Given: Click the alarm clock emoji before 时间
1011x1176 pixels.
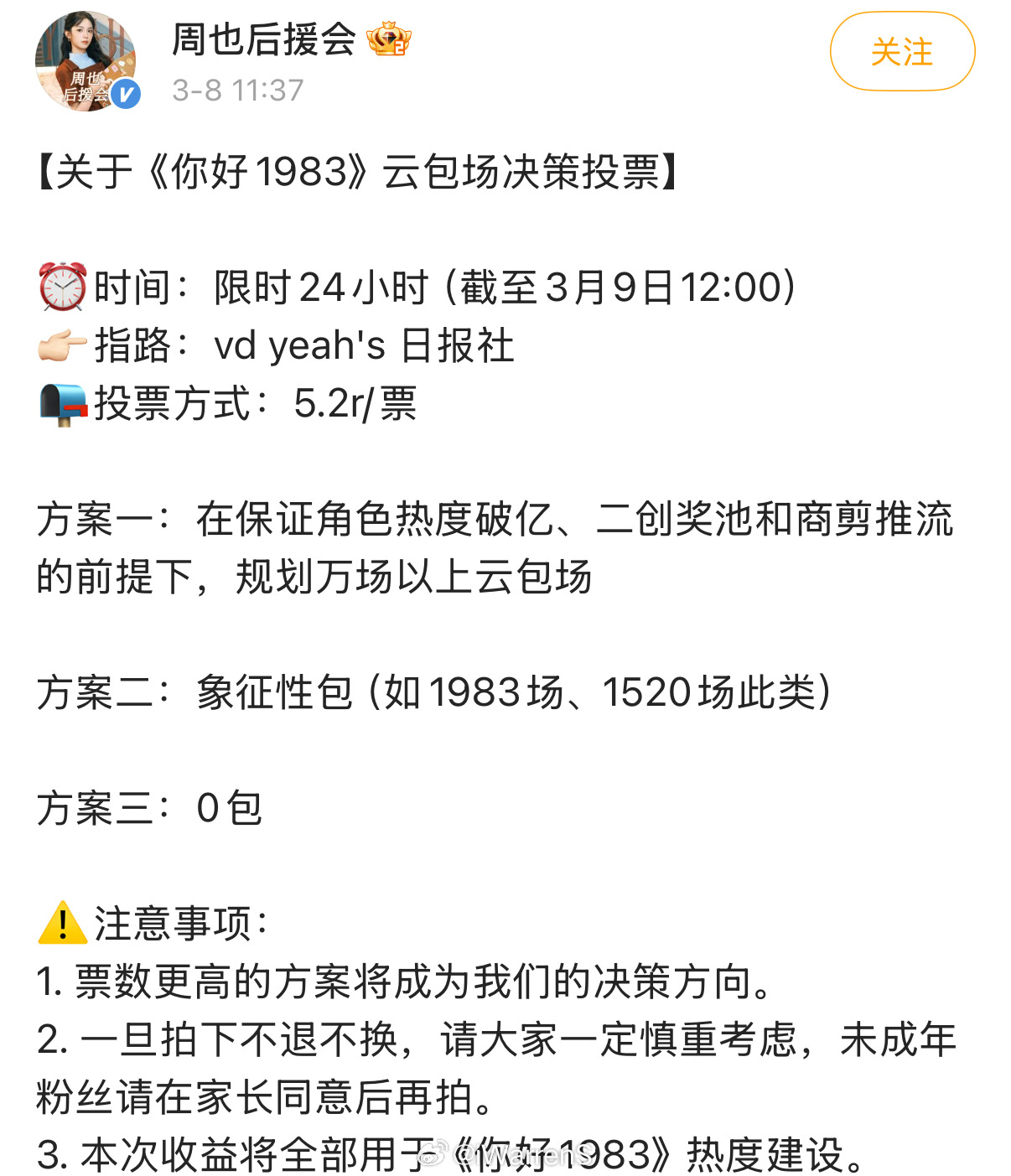Looking at the screenshot, I should [x=63, y=286].
